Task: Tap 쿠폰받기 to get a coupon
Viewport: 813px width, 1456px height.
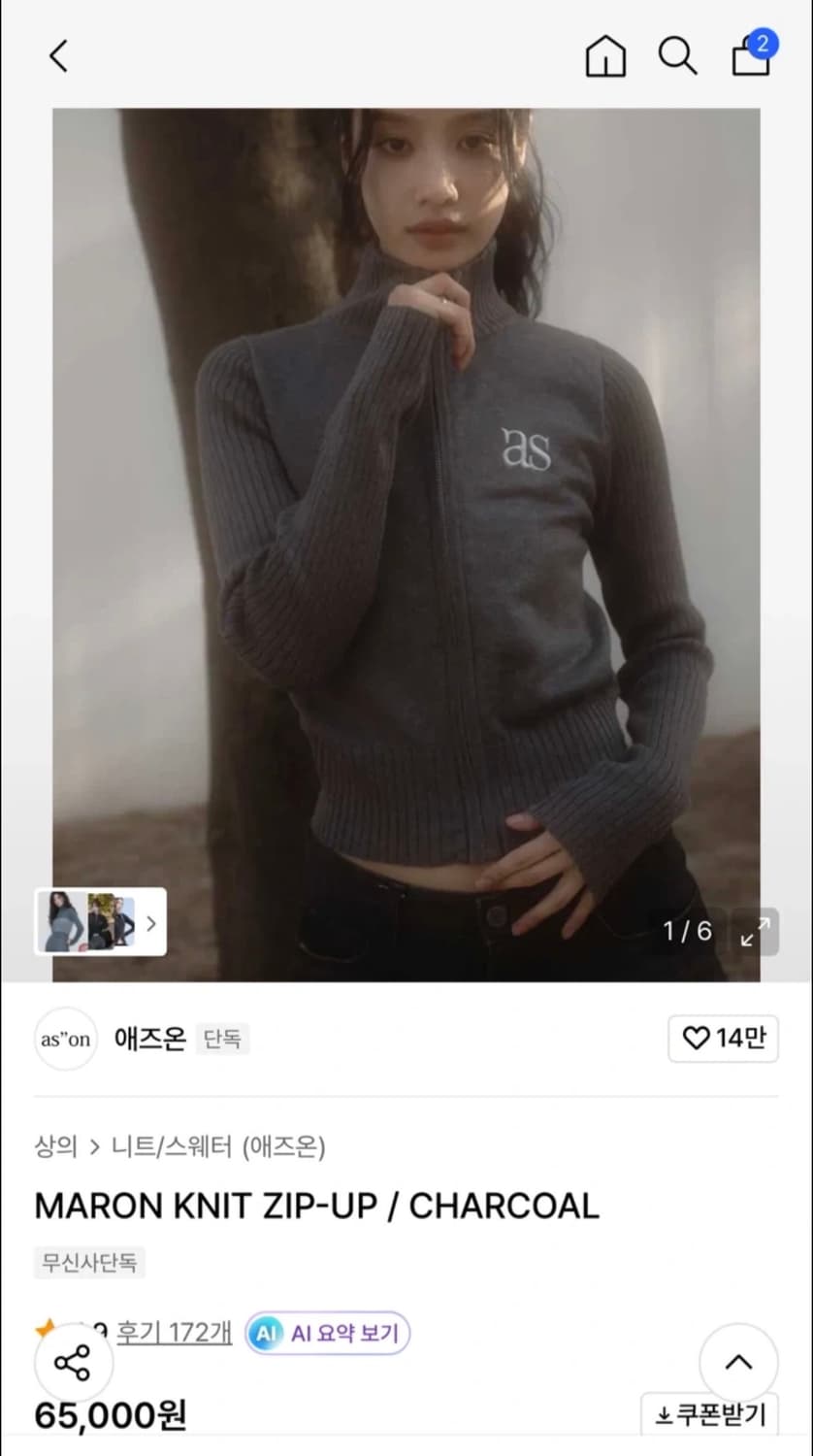Action: (710, 1415)
